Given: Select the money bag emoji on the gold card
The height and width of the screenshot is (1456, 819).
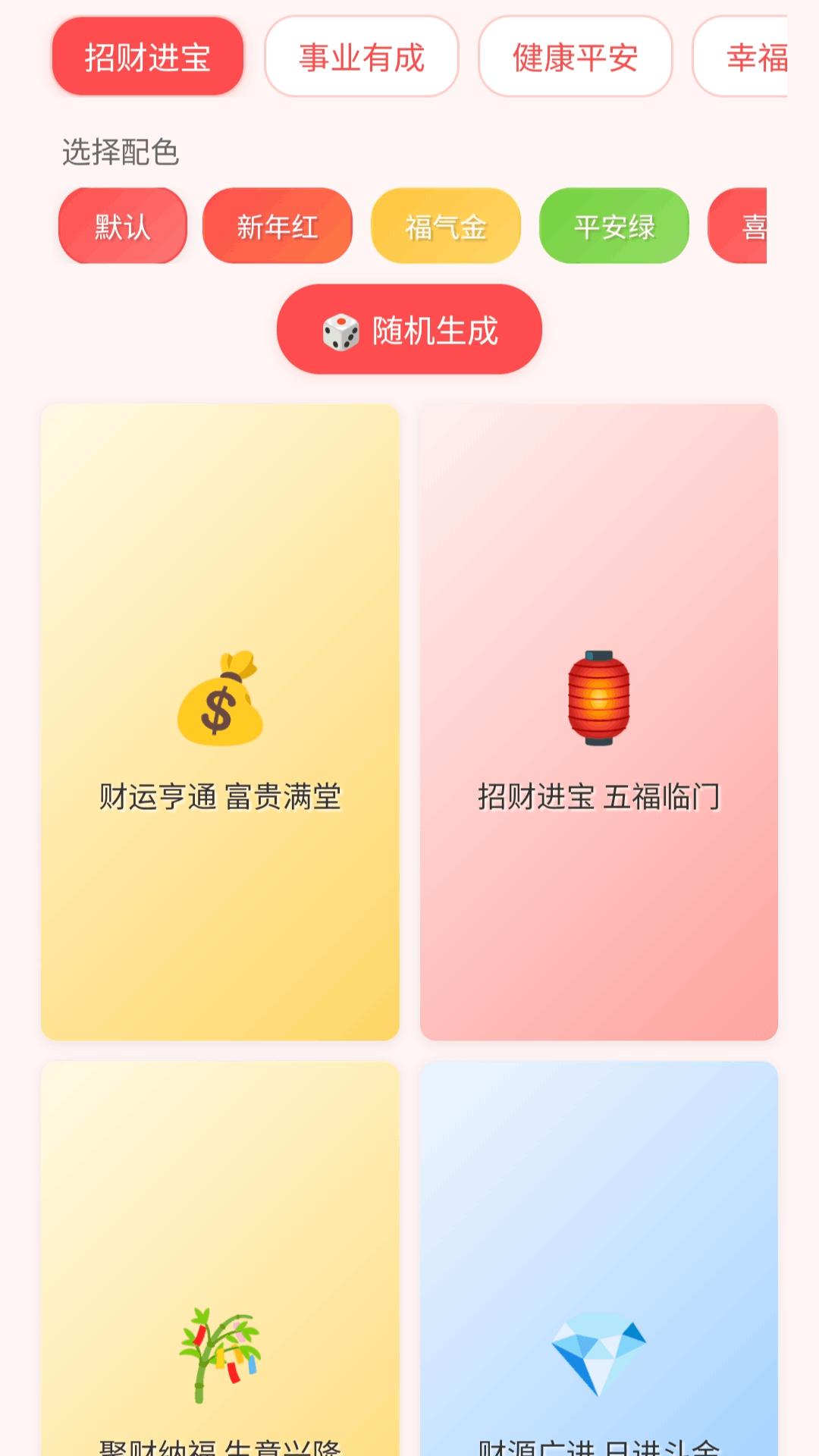Looking at the screenshot, I should 220,701.
